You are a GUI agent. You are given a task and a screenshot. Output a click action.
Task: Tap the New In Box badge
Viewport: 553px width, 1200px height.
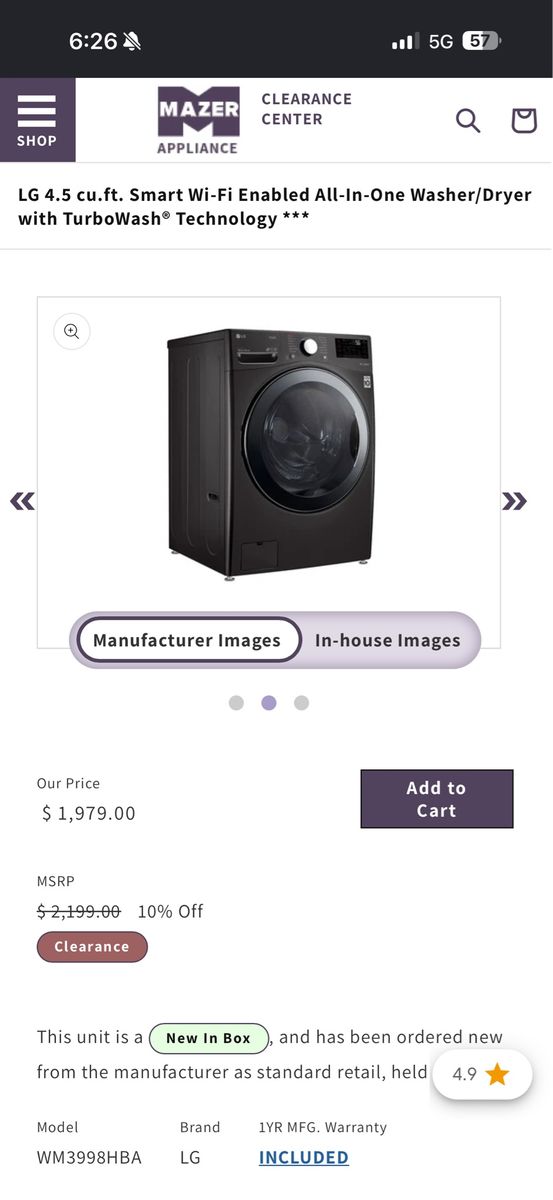tap(209, 1038)
